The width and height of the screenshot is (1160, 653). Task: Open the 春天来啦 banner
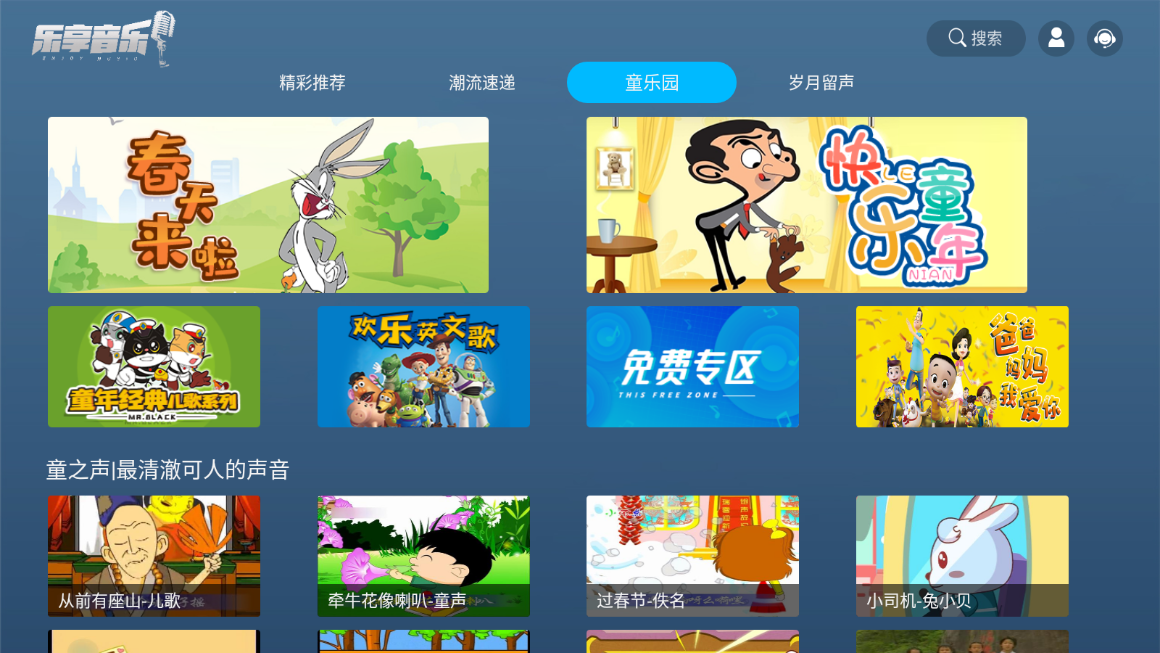268,205
